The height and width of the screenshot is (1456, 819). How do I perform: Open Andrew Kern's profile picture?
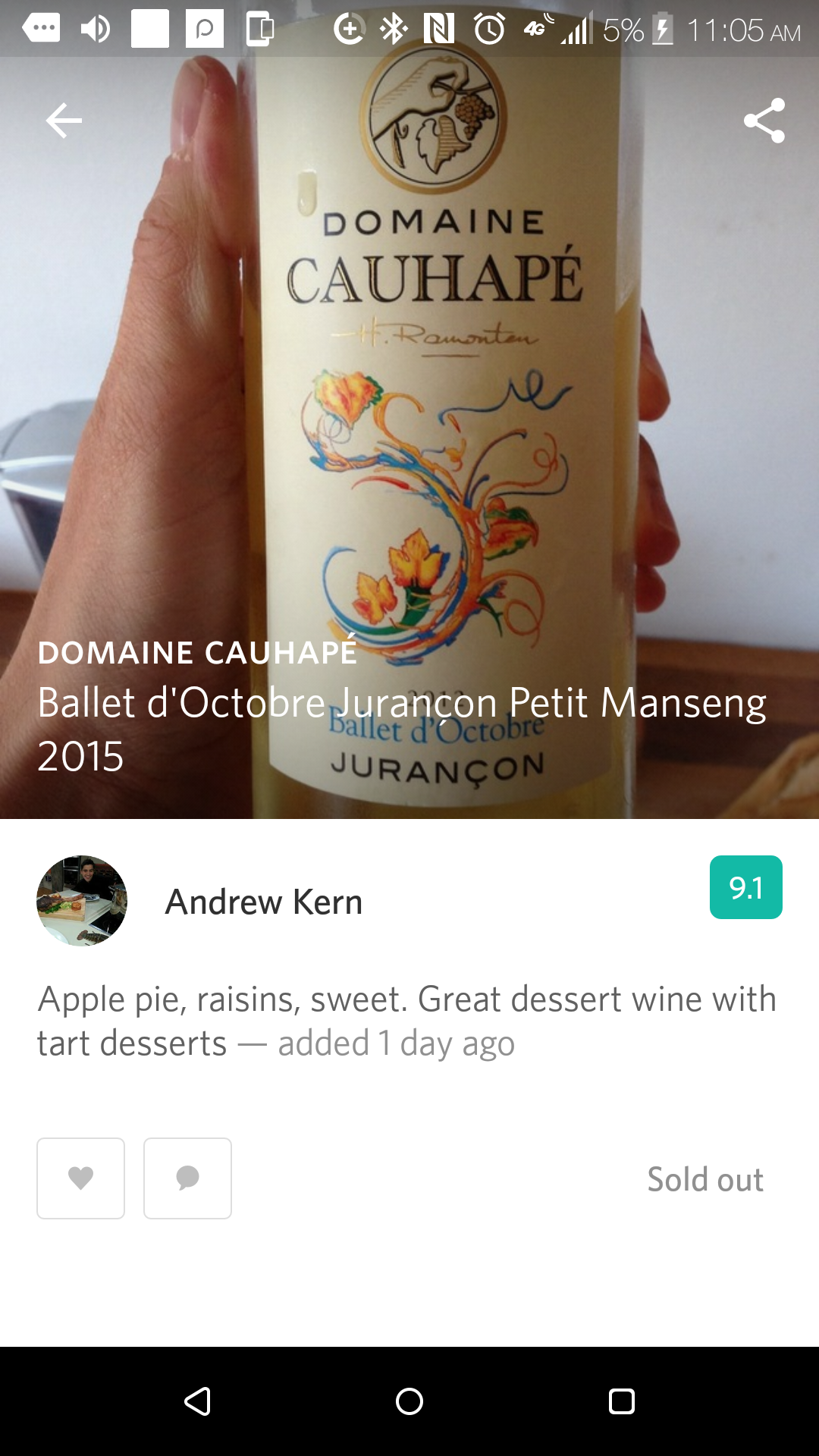coord(82,901)
